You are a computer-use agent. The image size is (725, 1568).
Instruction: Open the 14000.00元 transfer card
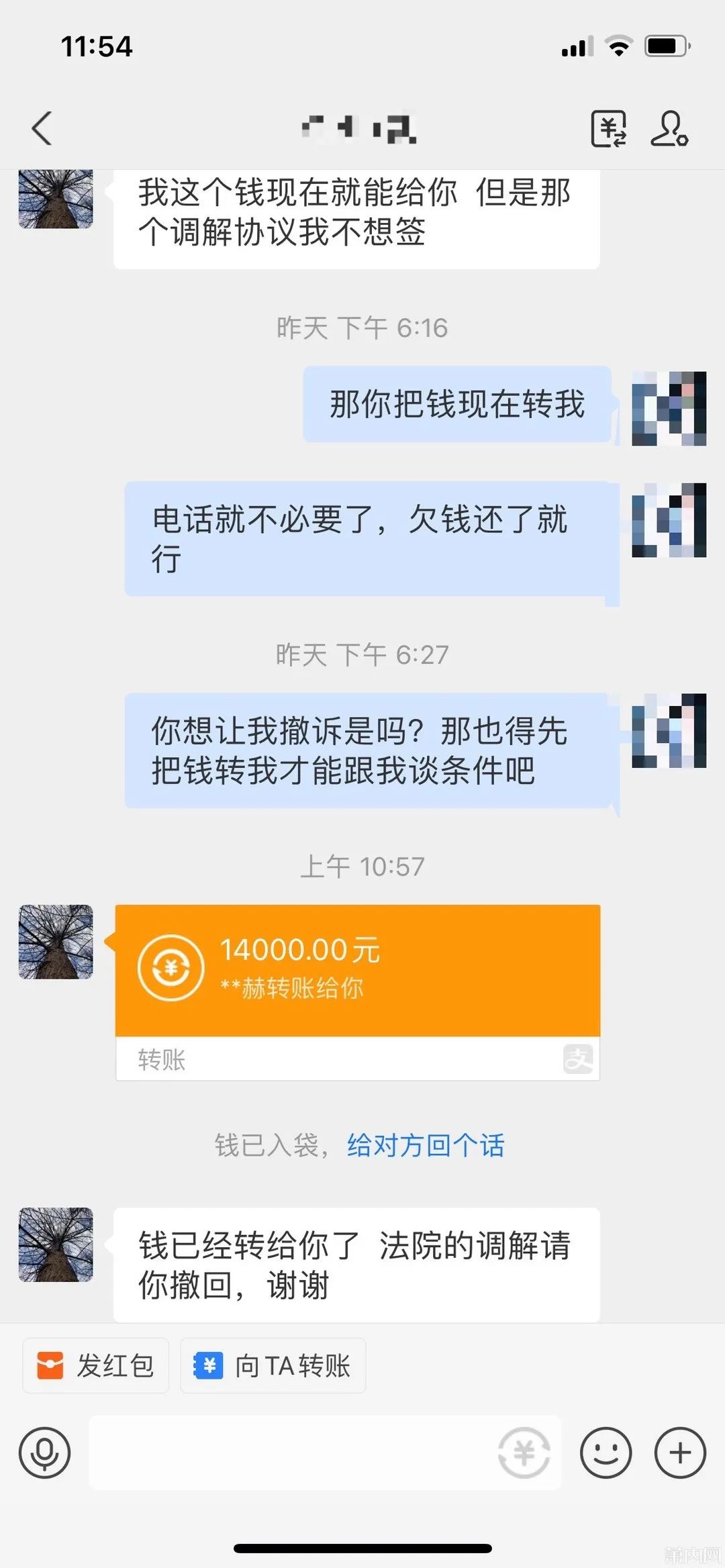click(357, 971)
